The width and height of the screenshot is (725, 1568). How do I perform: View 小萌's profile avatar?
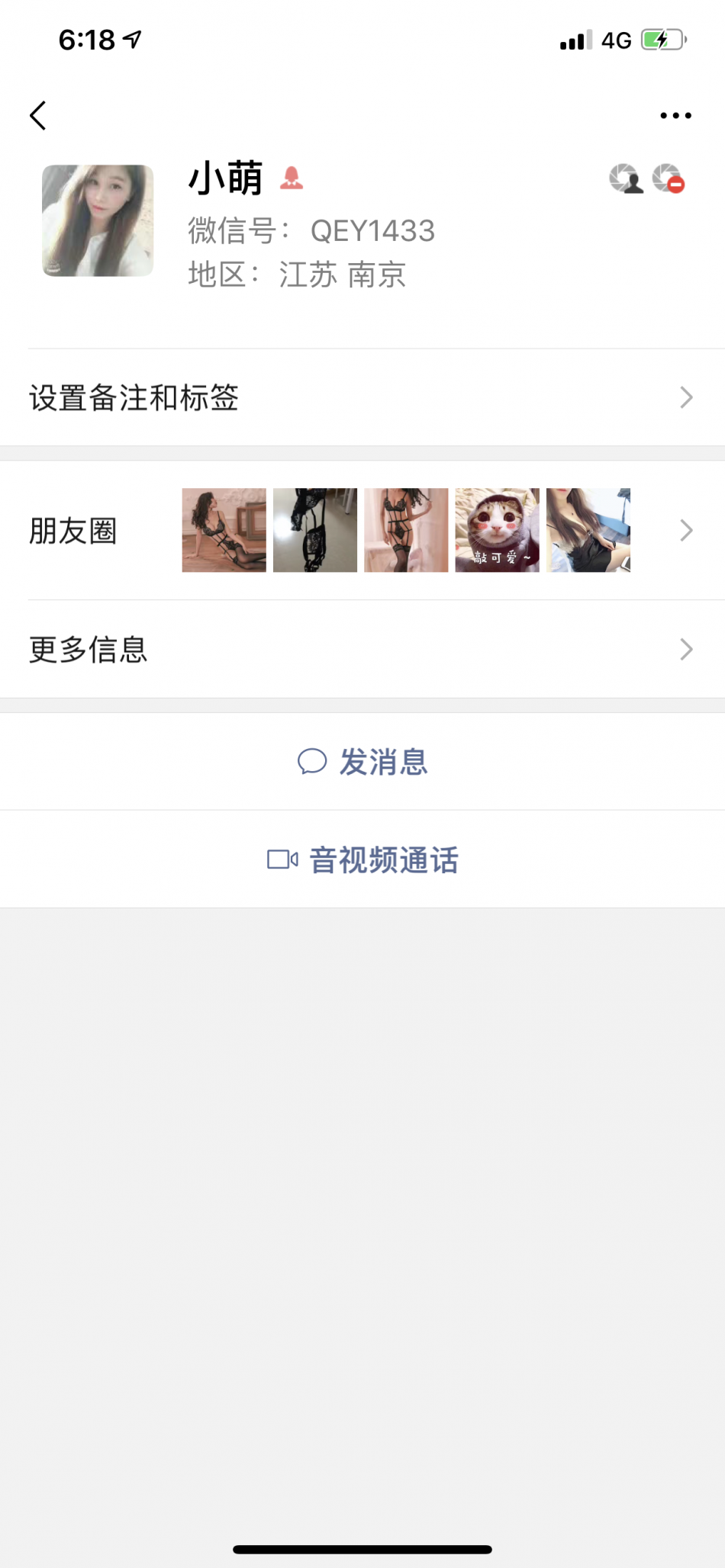[x=98, y=220]
